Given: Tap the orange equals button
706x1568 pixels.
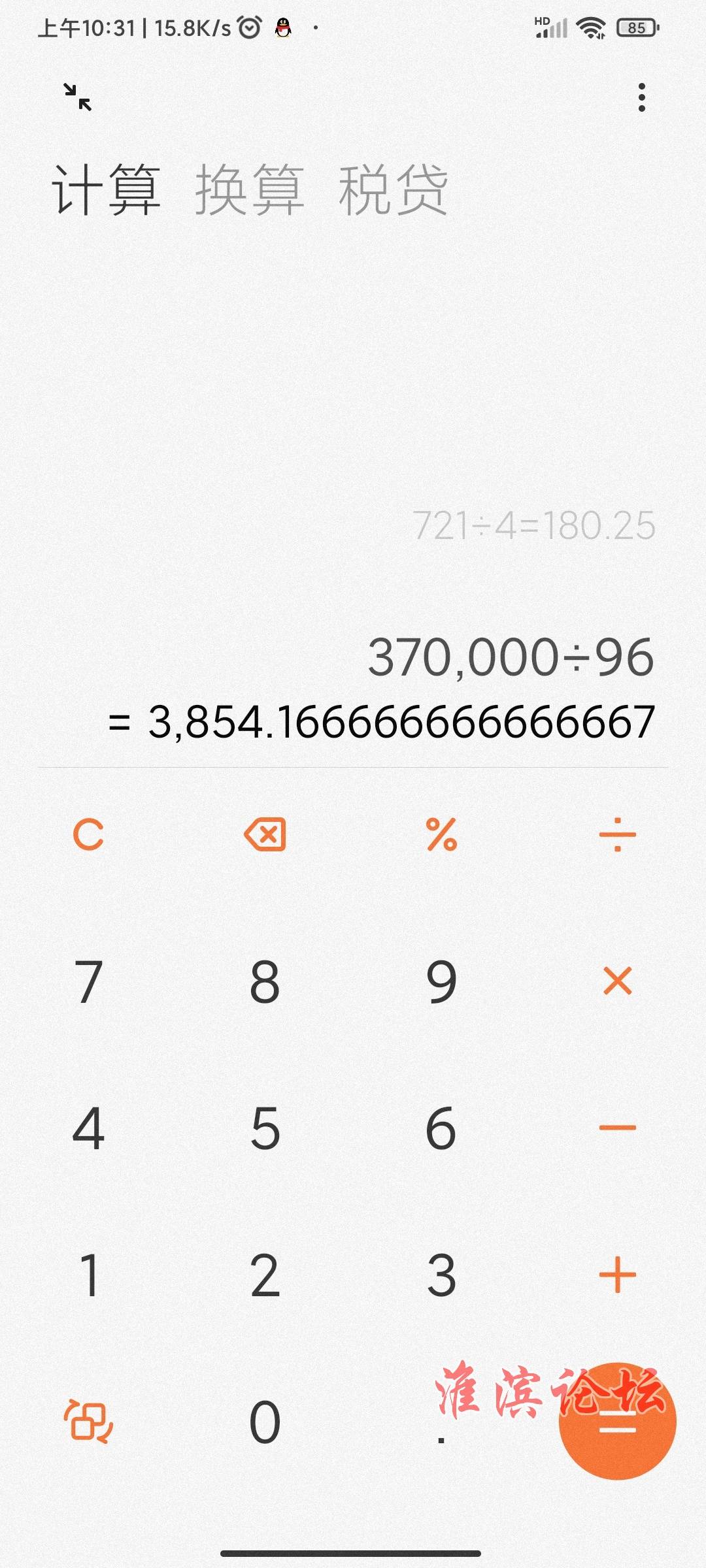Looking at the screenshot, I should point(618,1421).
